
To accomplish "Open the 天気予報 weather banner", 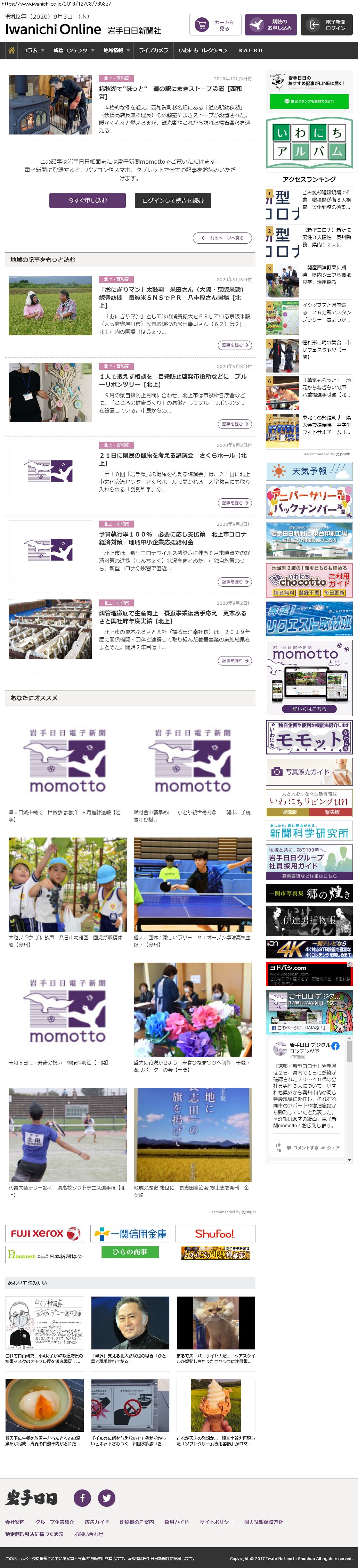I will [x=309, y=471].
